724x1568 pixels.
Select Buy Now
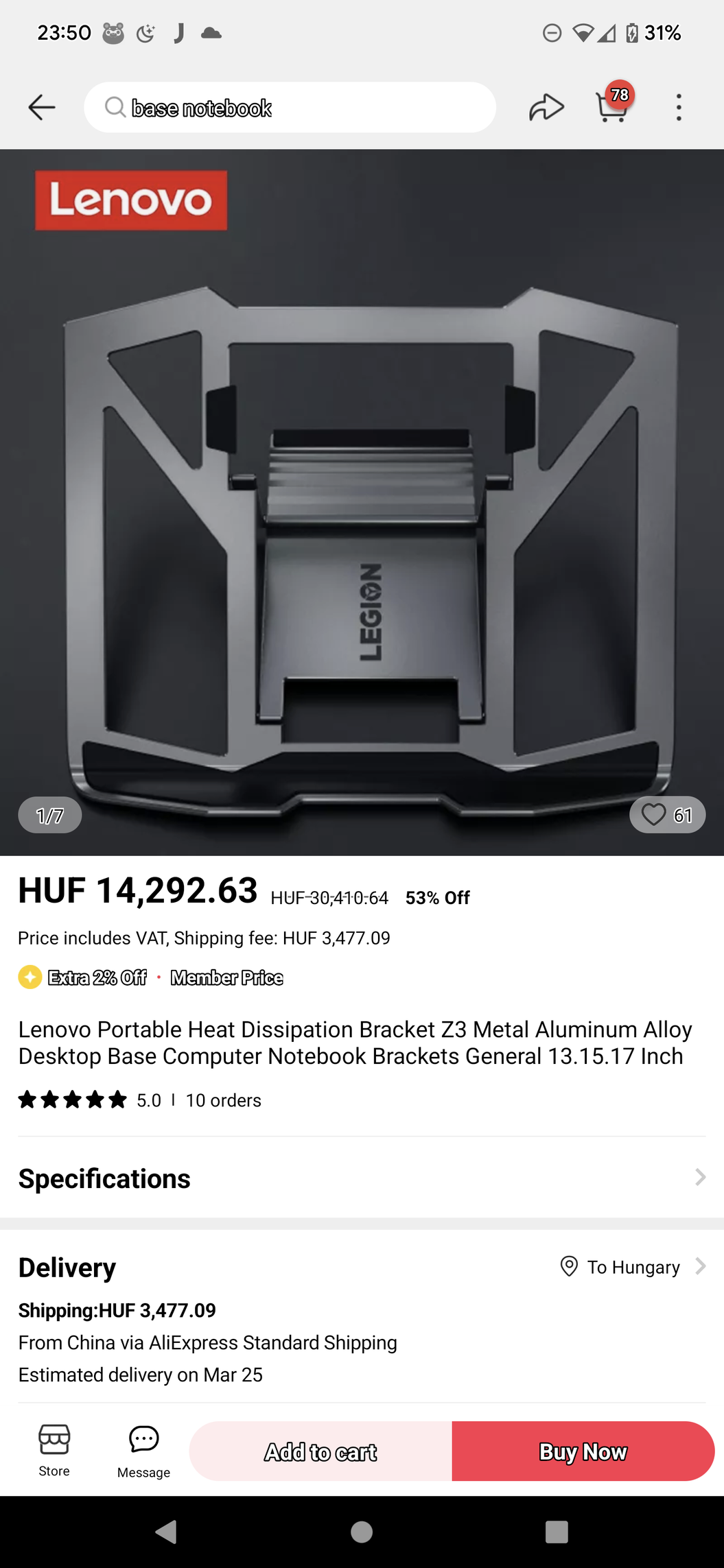583,1451
